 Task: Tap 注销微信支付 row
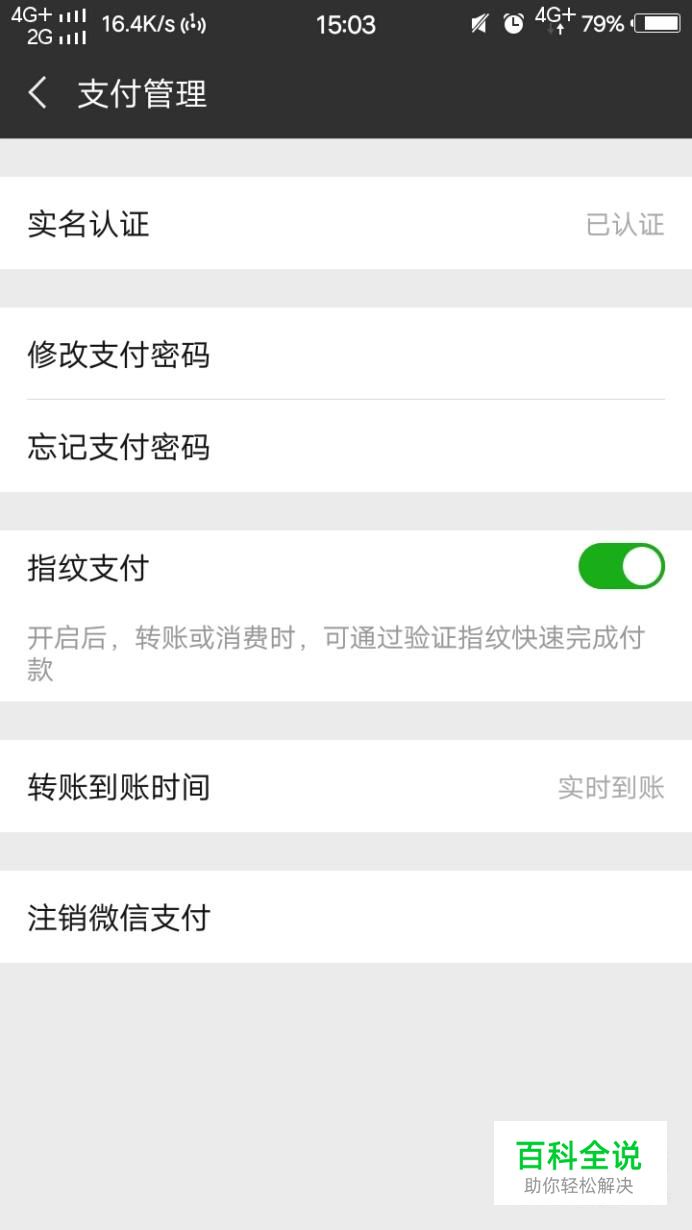346,917
